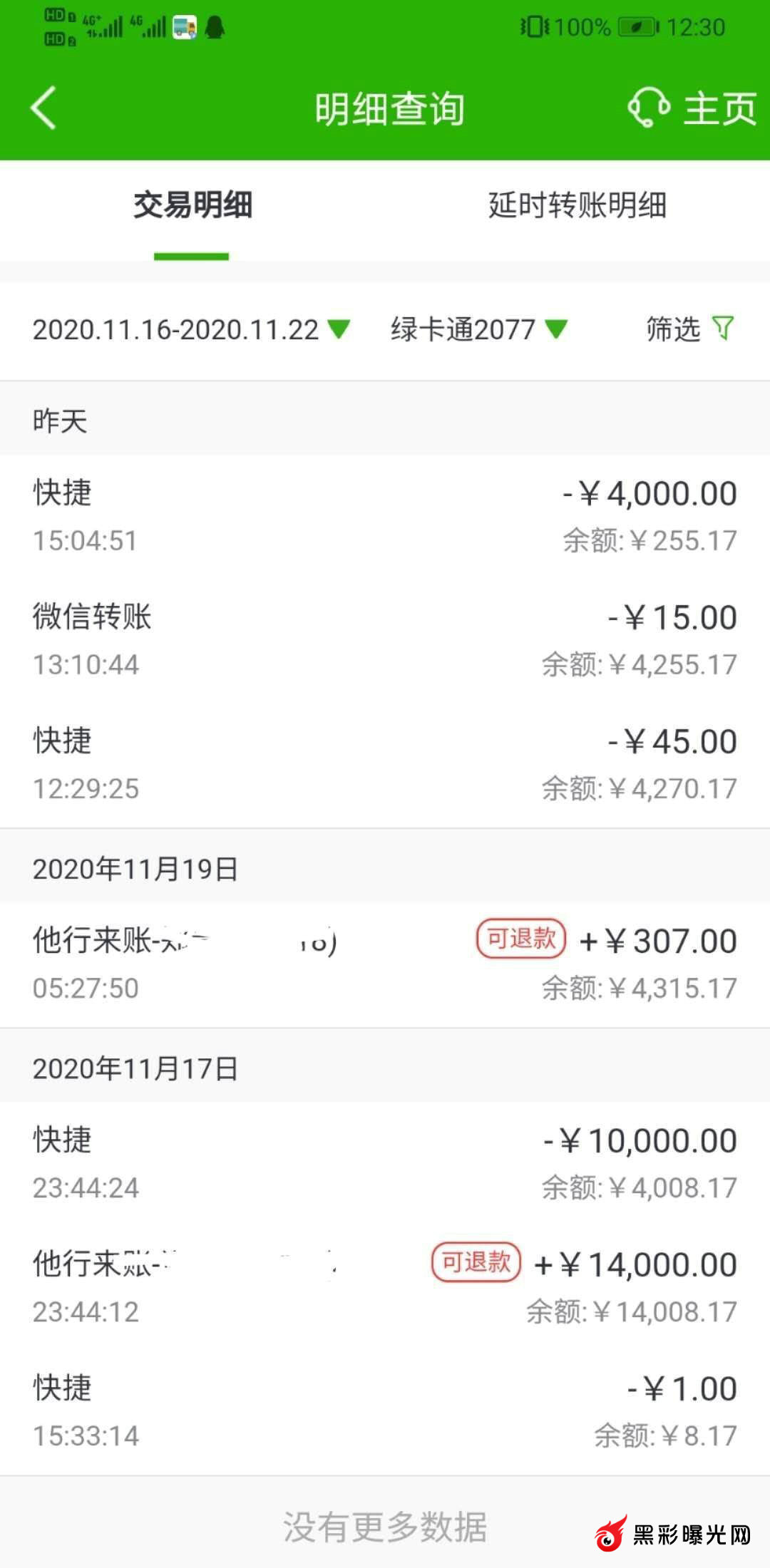Tap 可退款 badge beside +¥307.00

tap(521, 939)
